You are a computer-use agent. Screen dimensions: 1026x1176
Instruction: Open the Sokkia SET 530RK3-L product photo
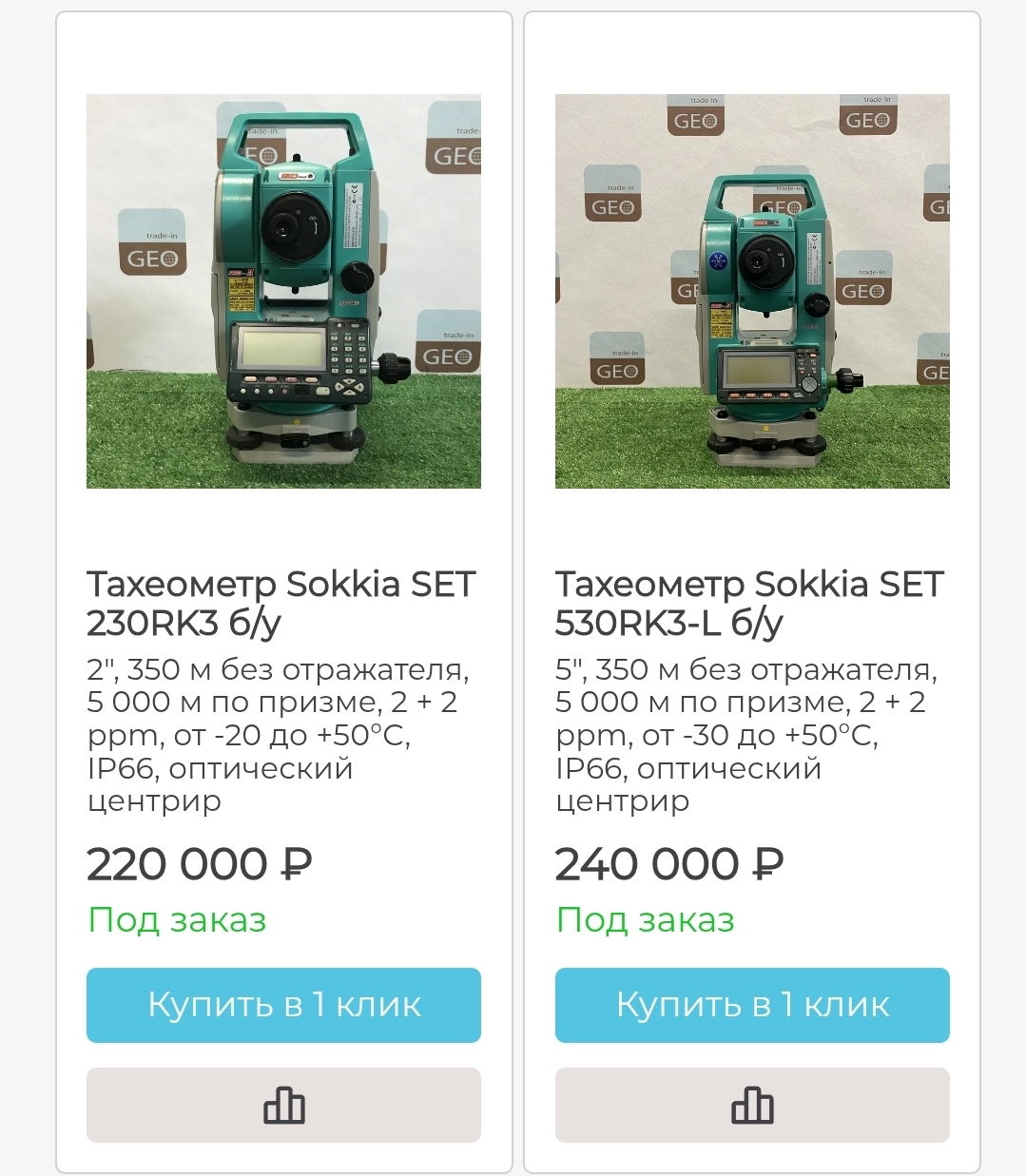pos(752,291)
